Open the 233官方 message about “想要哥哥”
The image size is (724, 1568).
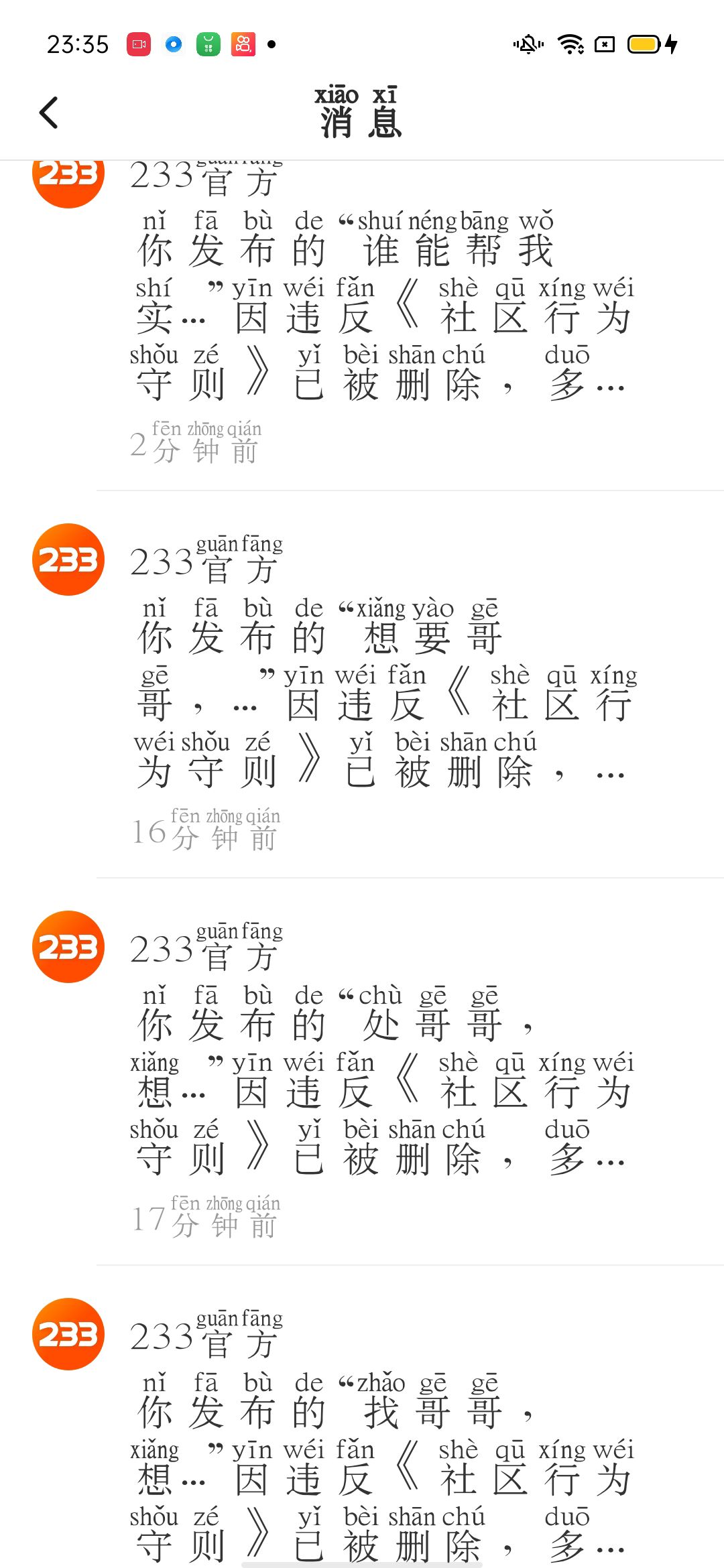[362, 684]
